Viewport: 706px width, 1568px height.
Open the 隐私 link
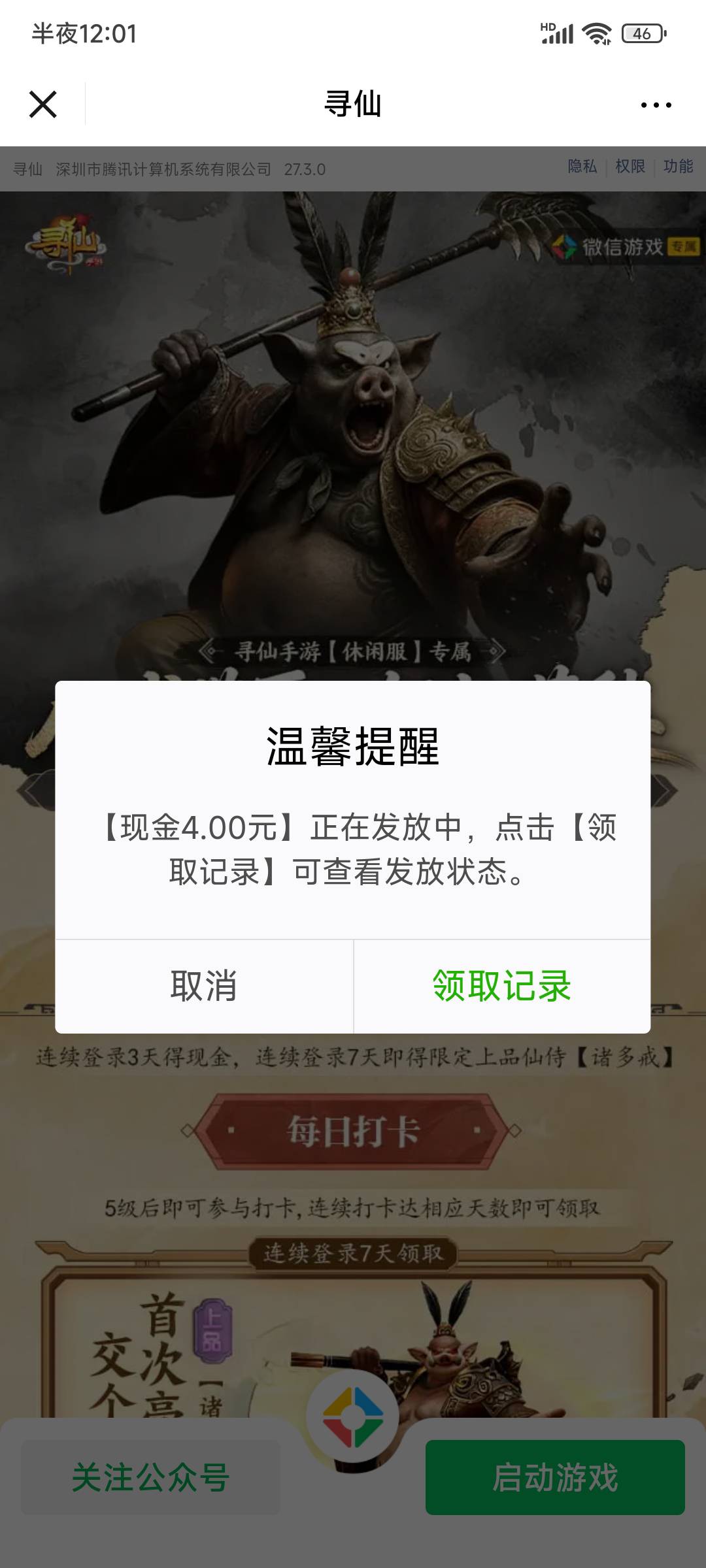pos(582,167)
